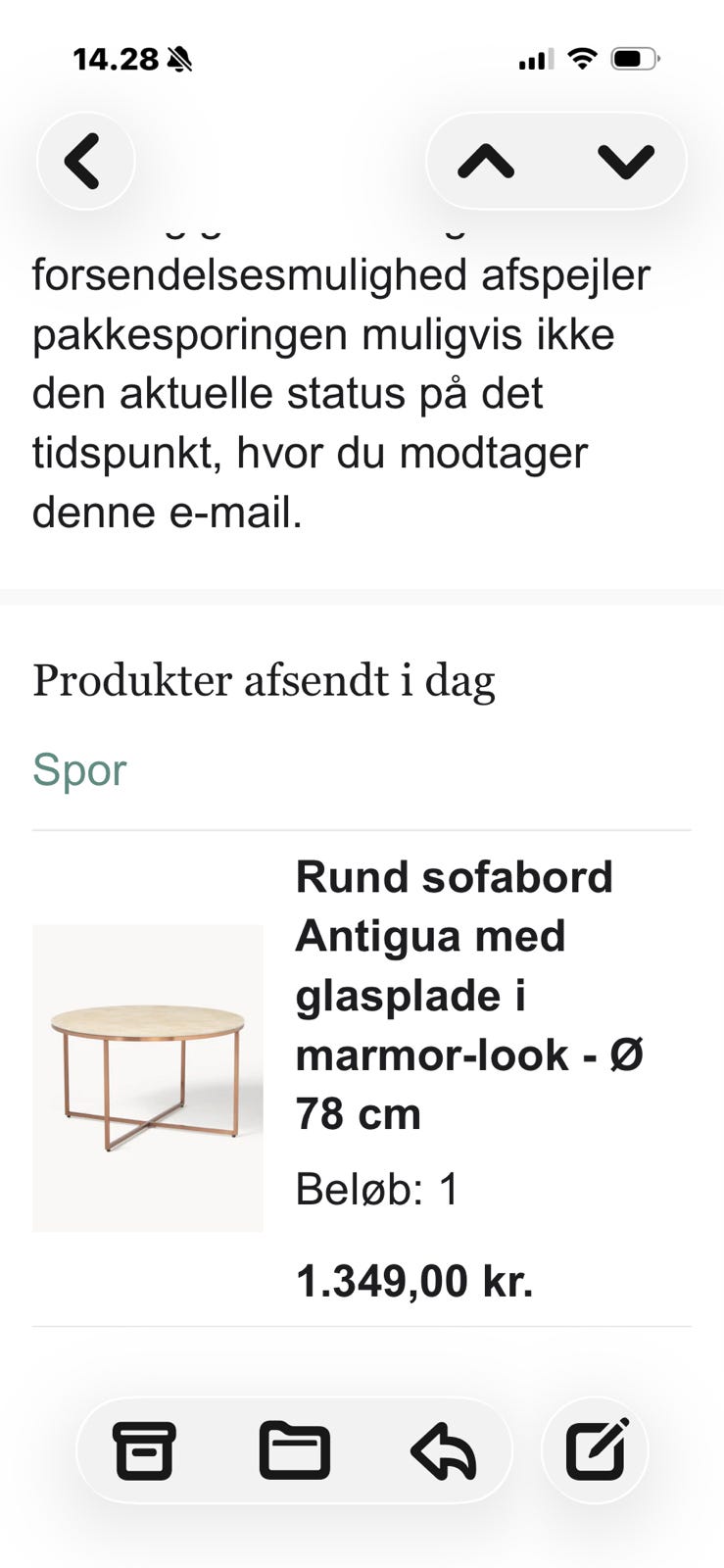
Task: Compose a new email
Action: [x=596, y=1448]
